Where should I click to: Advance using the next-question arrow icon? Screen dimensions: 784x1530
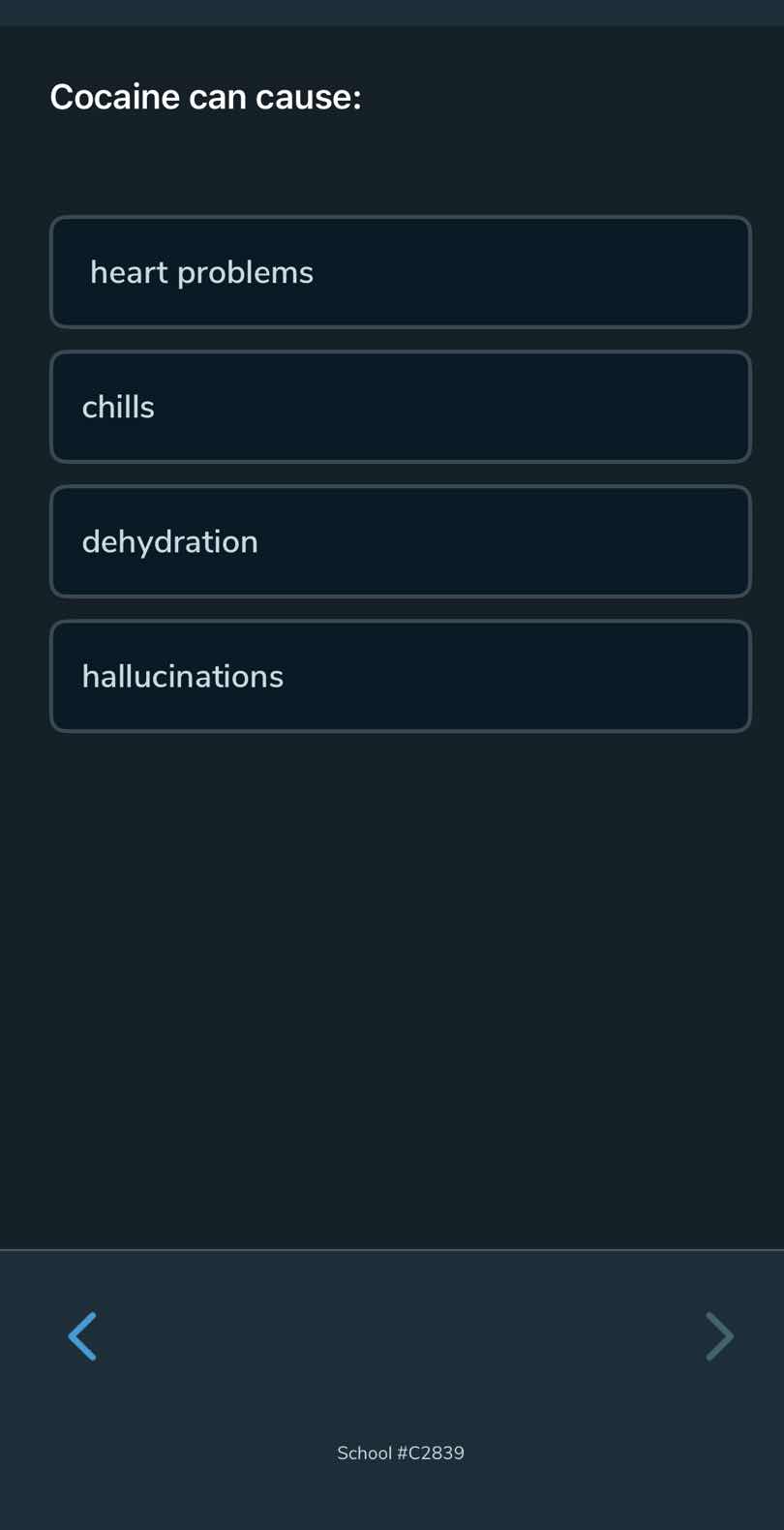[x=718, y=1336]
